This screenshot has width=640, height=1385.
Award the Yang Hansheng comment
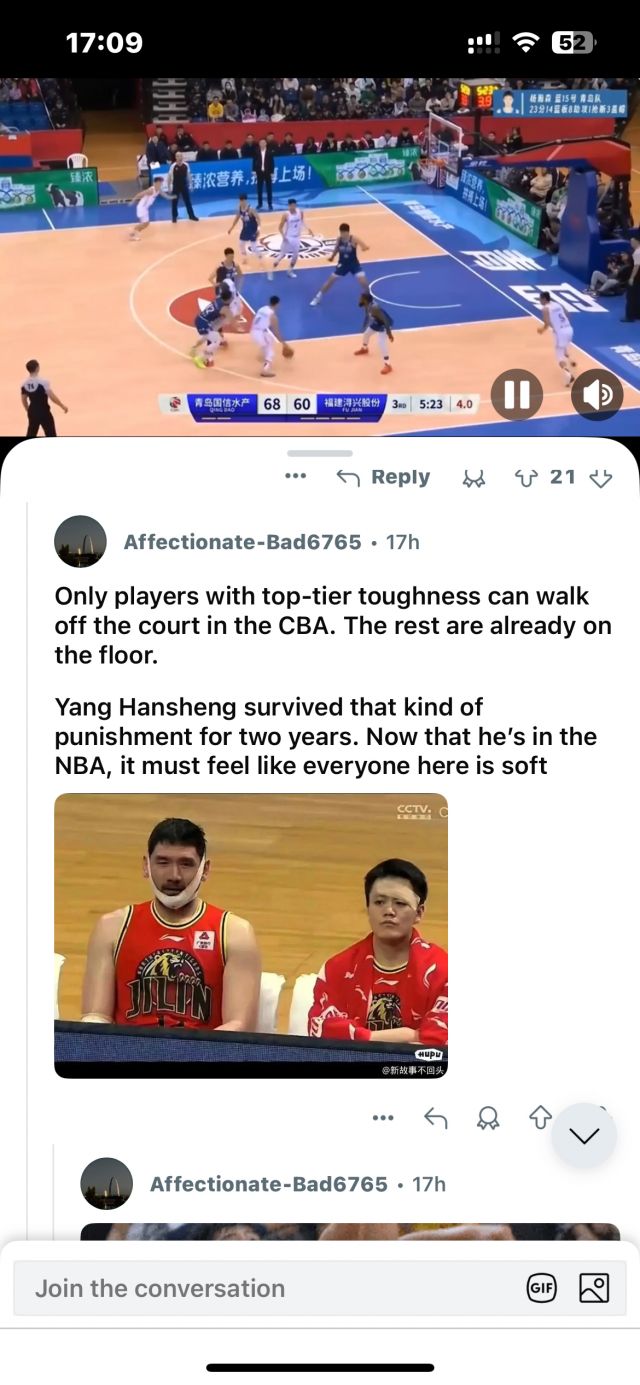point(488,1118)
